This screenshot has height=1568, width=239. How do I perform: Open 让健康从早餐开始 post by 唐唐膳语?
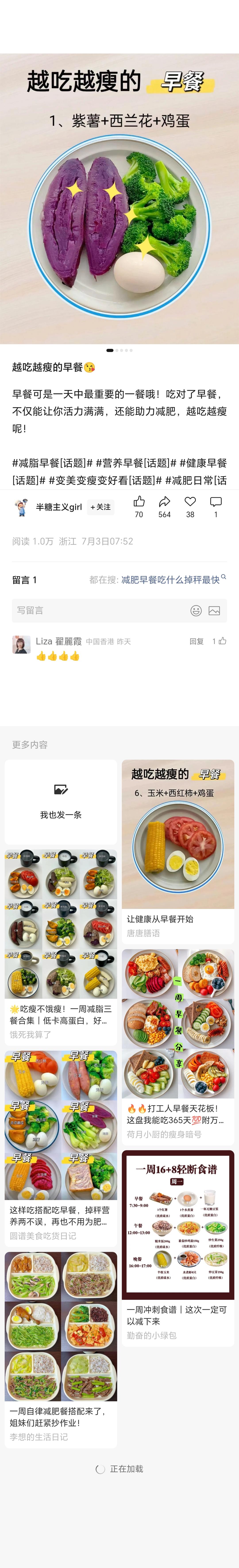pos(177,852)
